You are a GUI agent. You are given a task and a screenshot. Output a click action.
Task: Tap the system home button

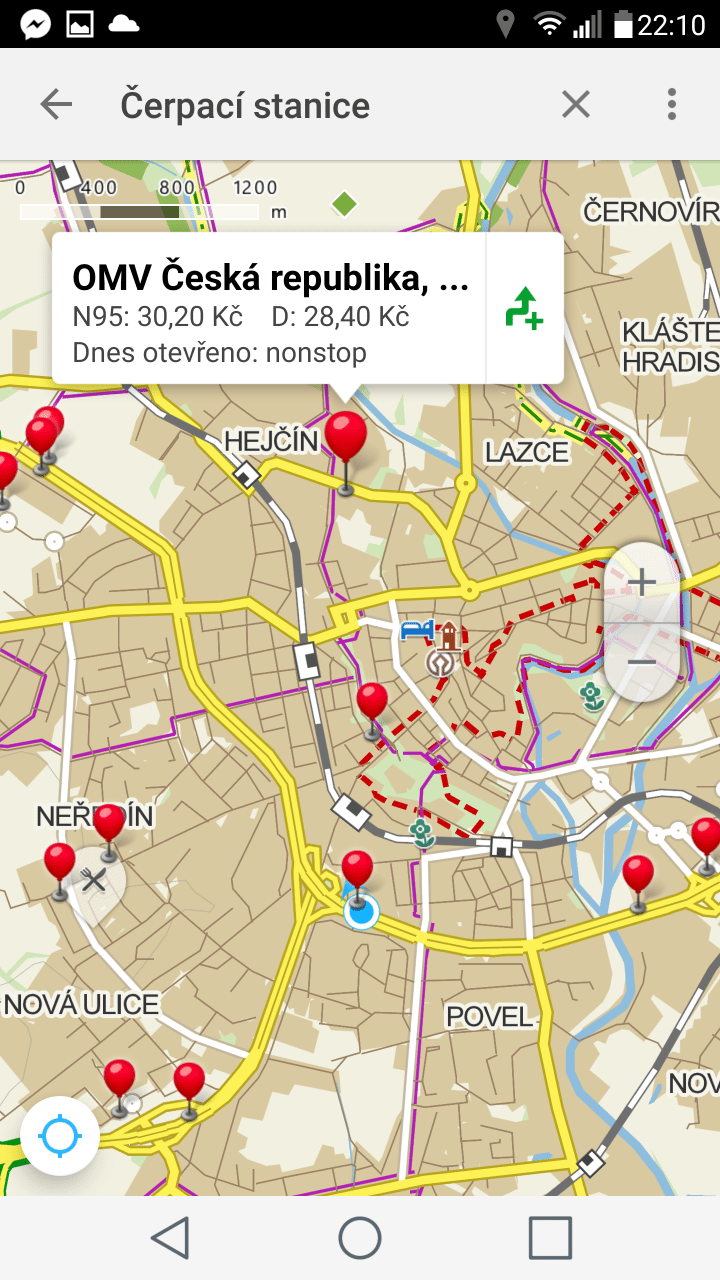coord(360,1238)
